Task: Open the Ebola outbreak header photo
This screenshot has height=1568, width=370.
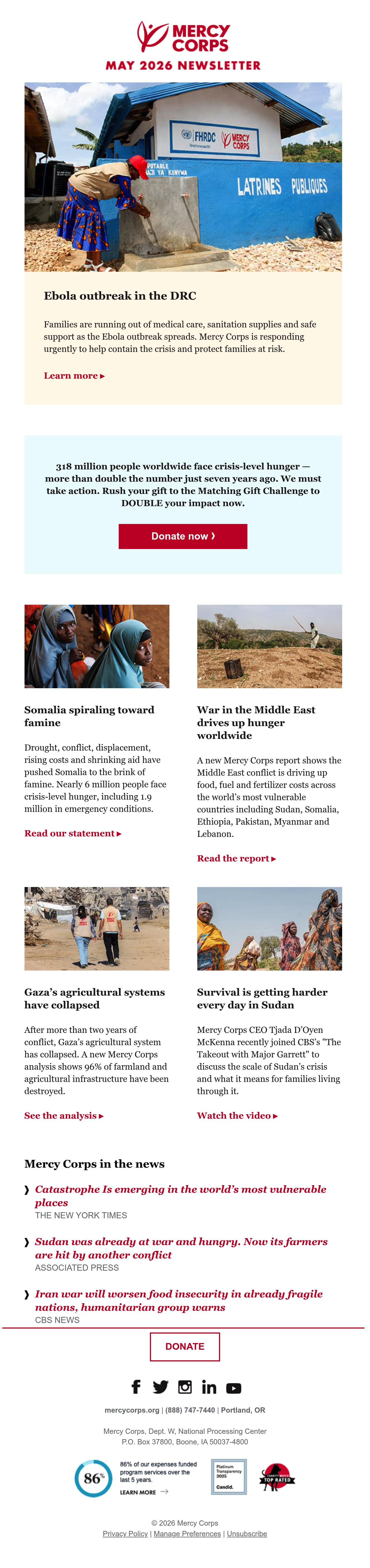Action: [x=183, y=177]
